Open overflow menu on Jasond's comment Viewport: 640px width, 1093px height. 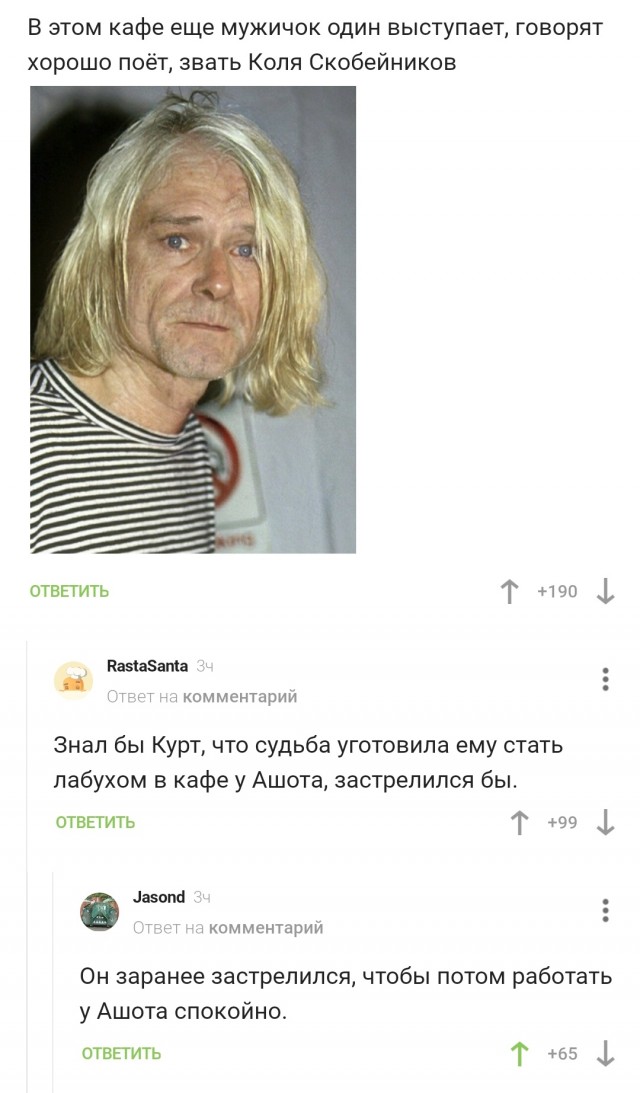(606, 910)
